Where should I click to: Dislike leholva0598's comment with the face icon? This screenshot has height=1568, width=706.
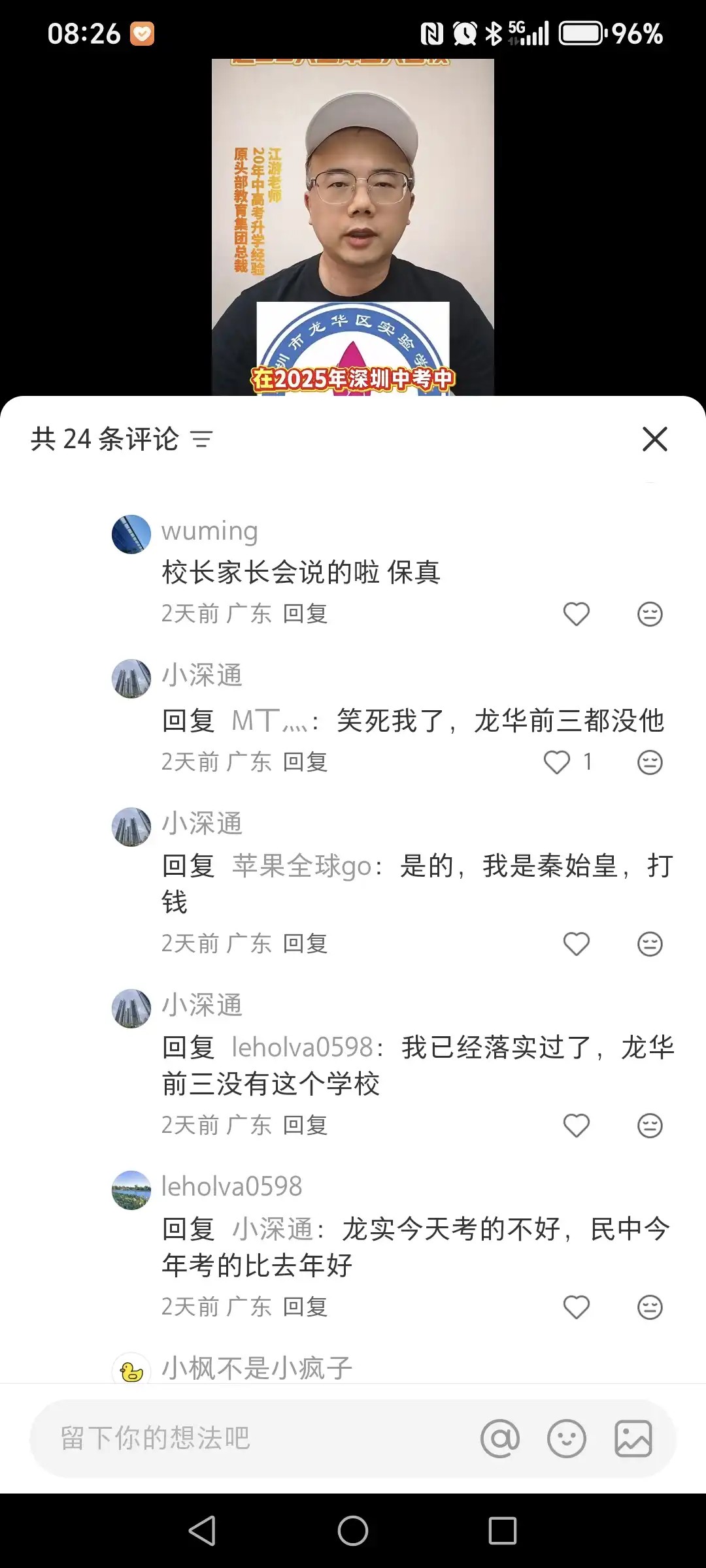click(650, 1307)
